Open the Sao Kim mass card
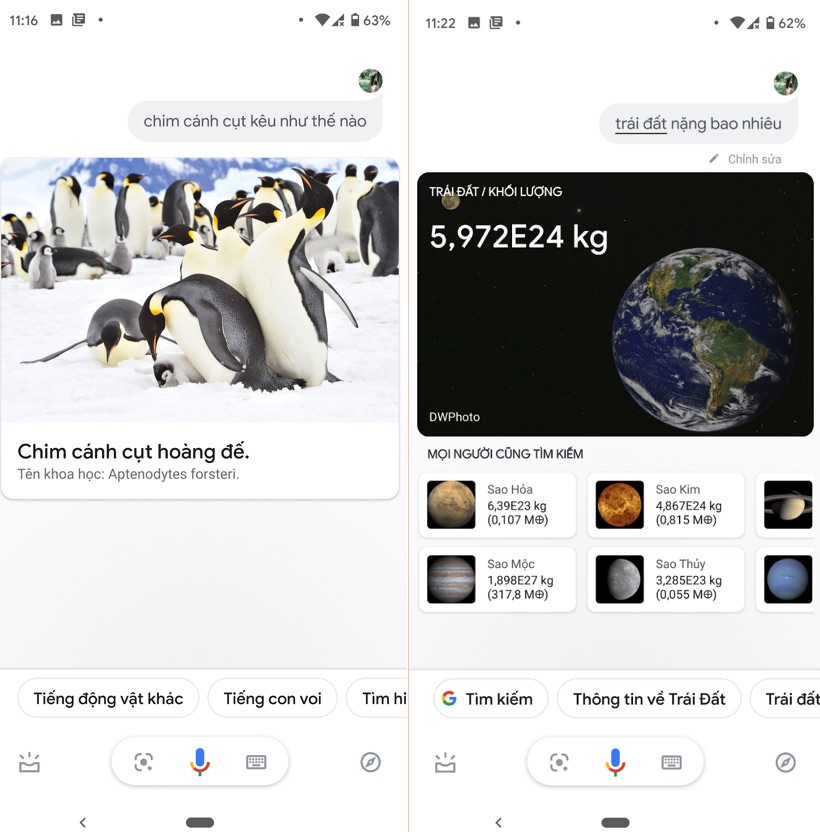The height and width of the screenshot is (832, 820). tap(666, 505)
